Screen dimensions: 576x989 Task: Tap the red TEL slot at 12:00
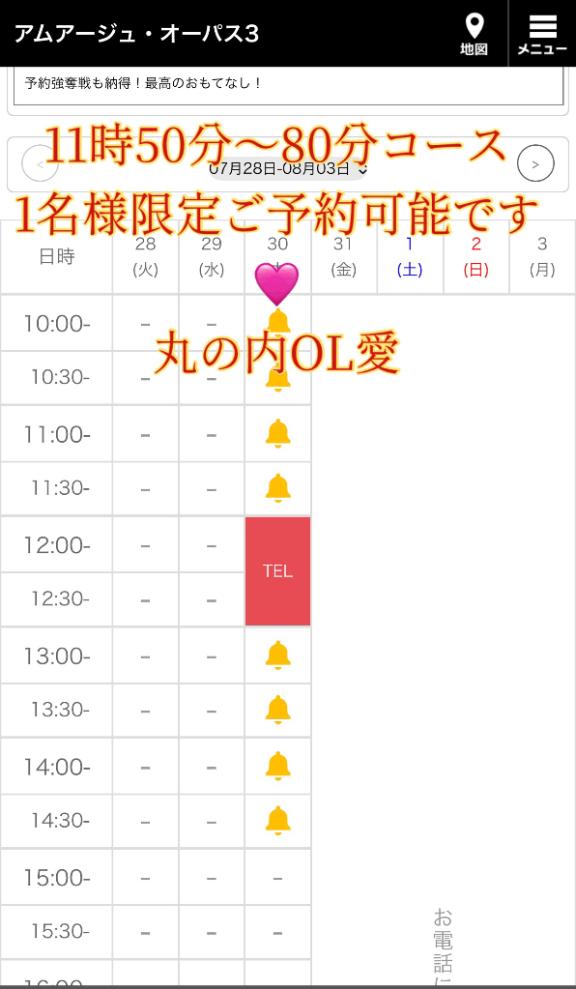[x=278, y=571]
